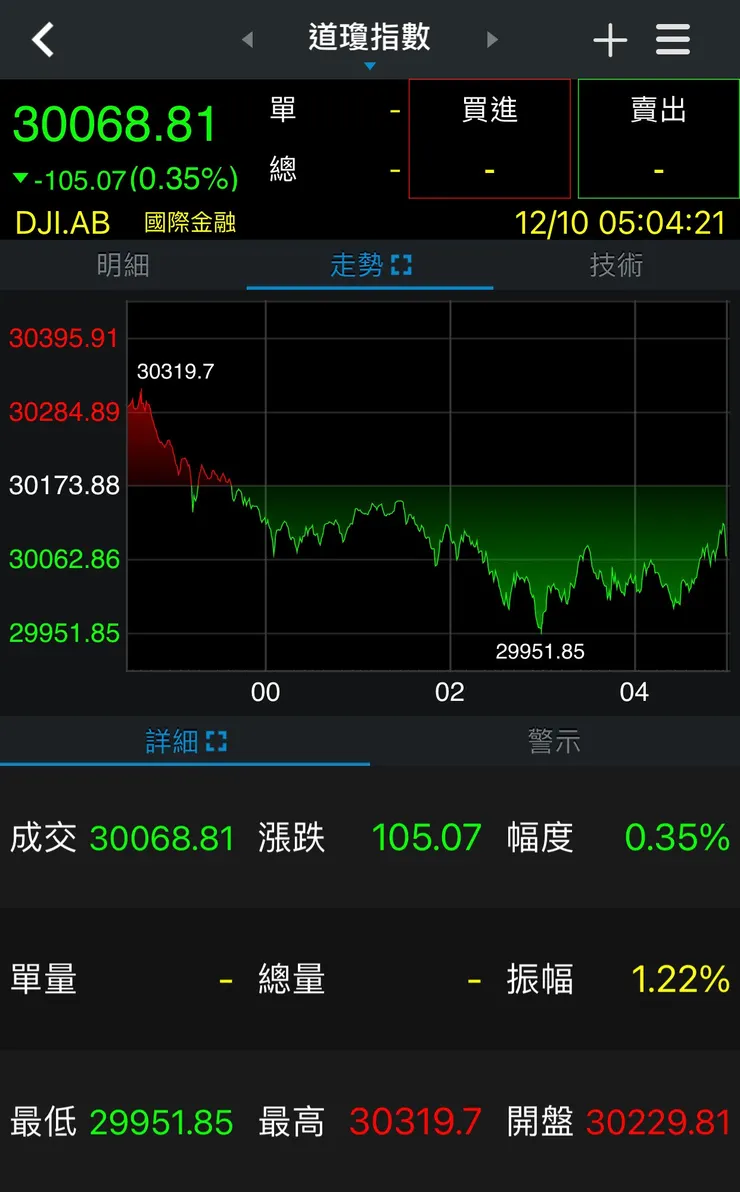Tap the DJI.AB symbol label
The width and height of the screenshot is (740, 1192).
click(x=62, y=222)
